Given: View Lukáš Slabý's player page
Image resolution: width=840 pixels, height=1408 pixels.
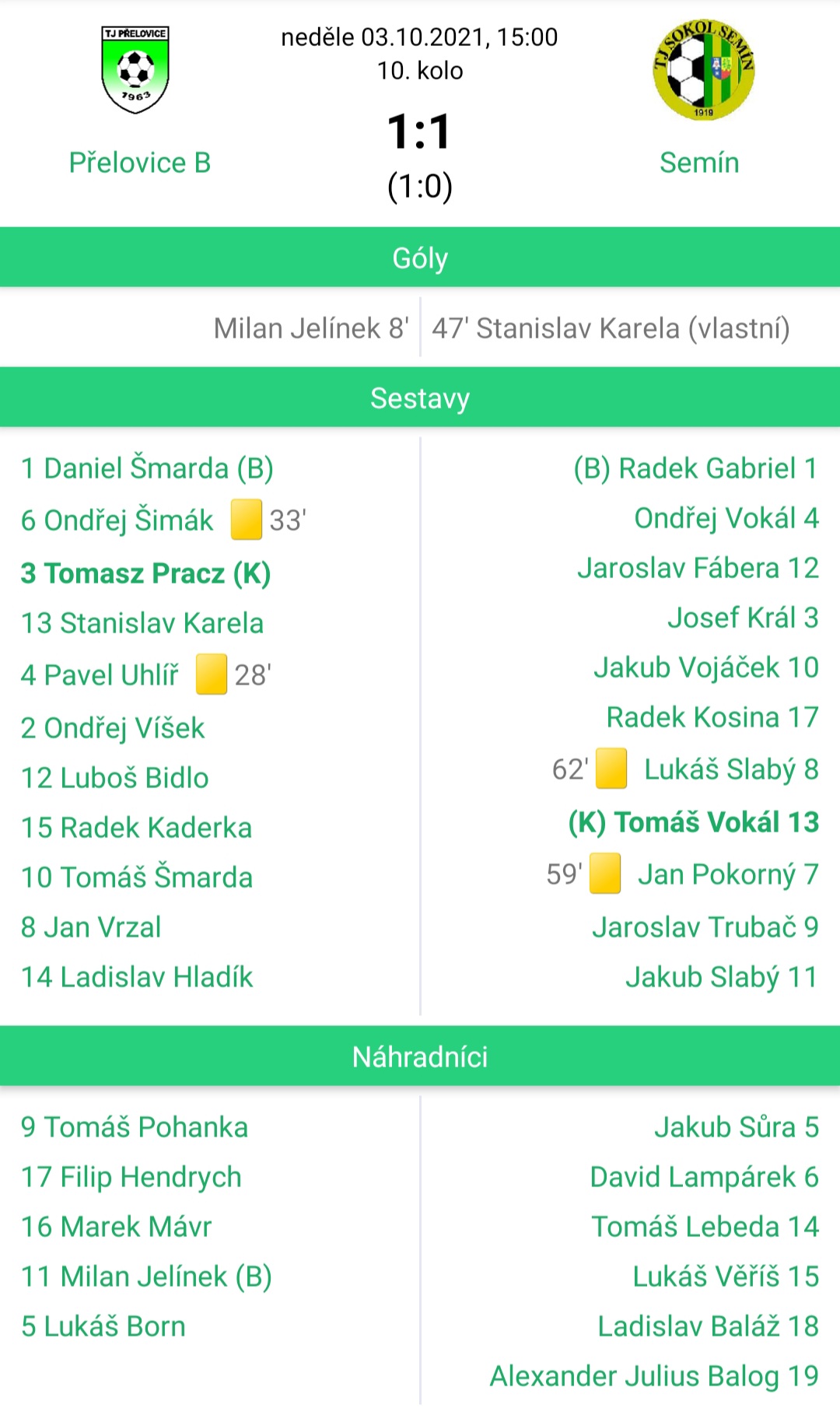Looking at the screenshot, I should click(731, 769).
